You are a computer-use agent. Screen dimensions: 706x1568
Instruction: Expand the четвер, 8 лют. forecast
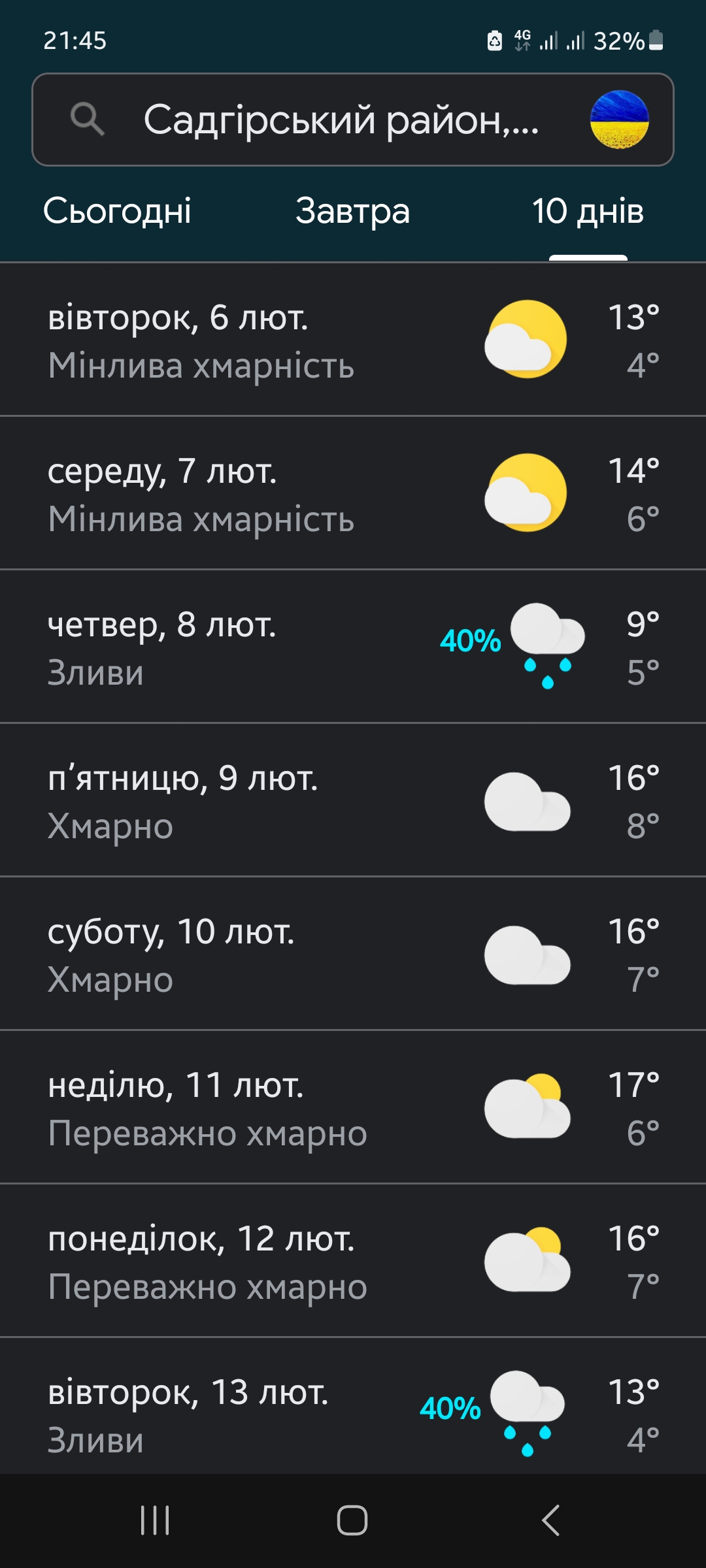pos(353,647)
